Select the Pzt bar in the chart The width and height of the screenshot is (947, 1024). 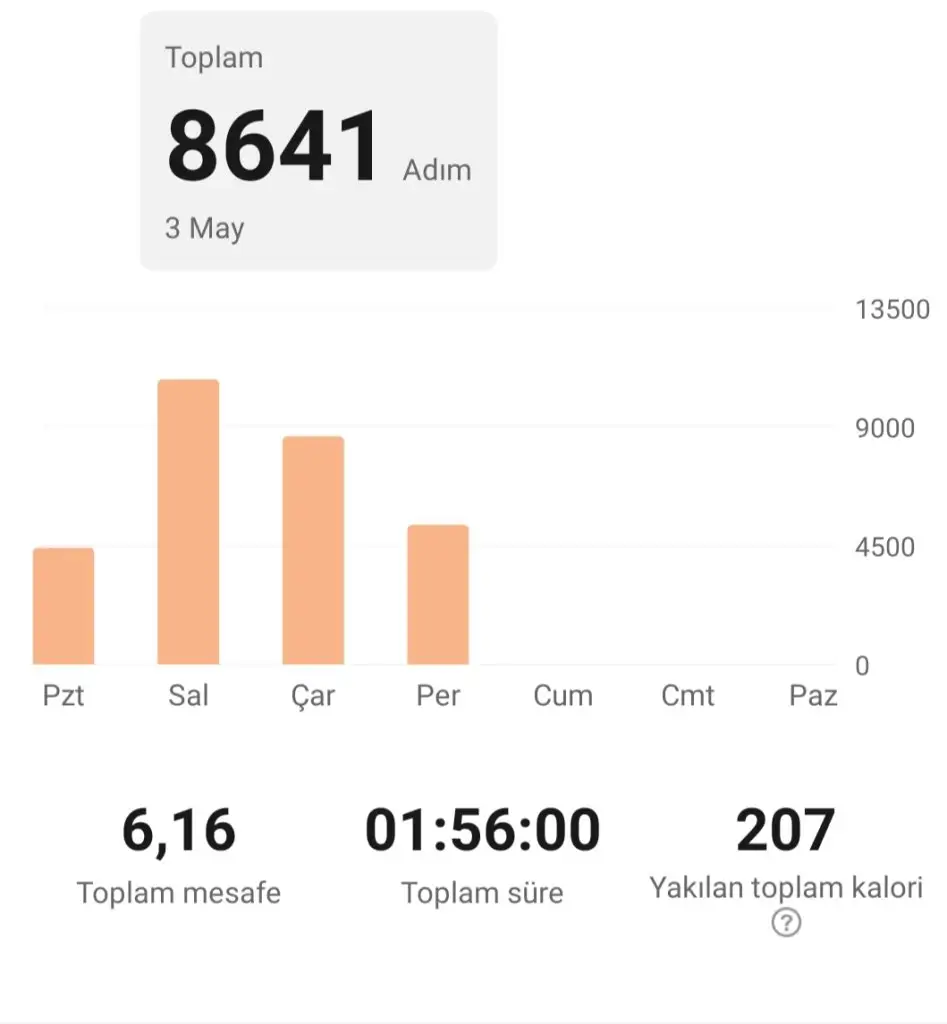click(63, 606)
